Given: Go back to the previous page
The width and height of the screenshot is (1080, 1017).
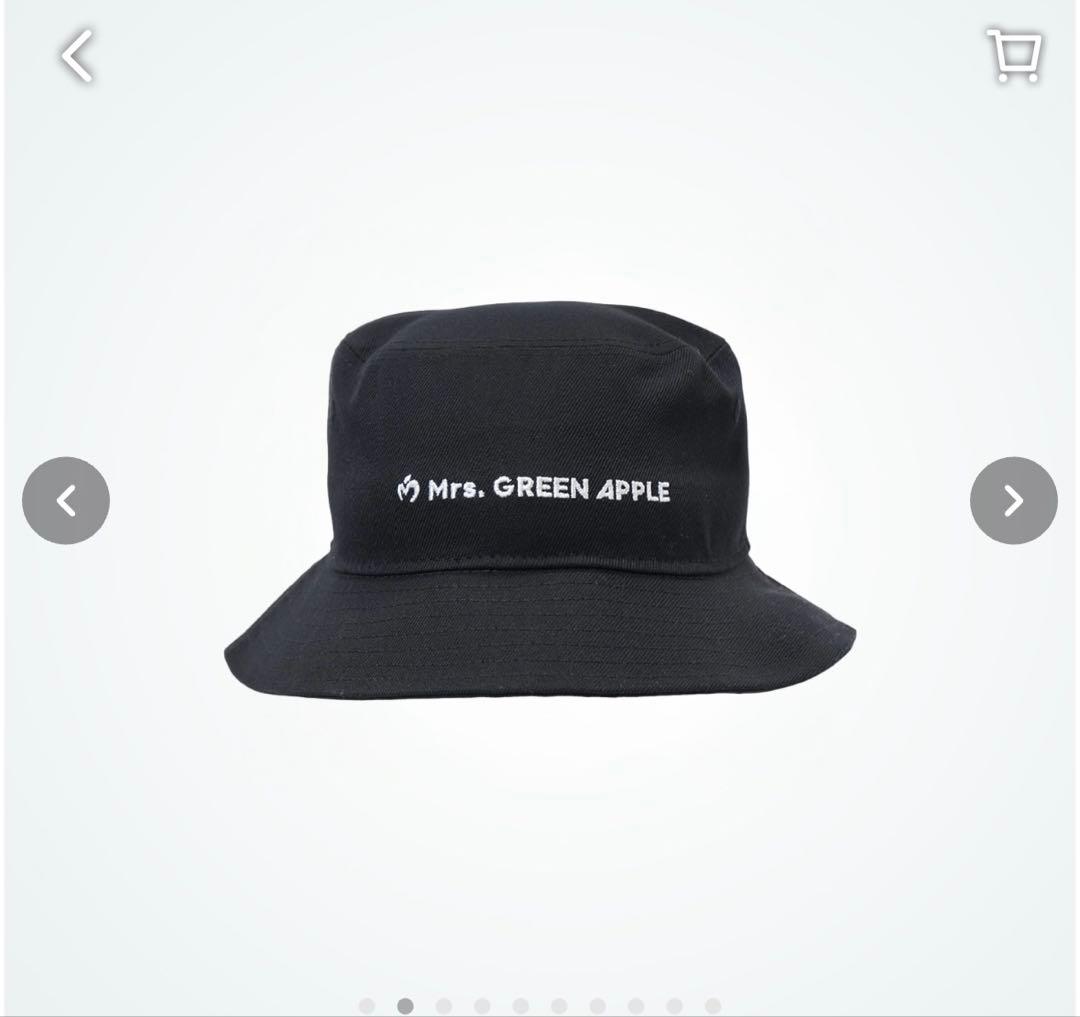Looking at the screenshot, I should 77,55.
